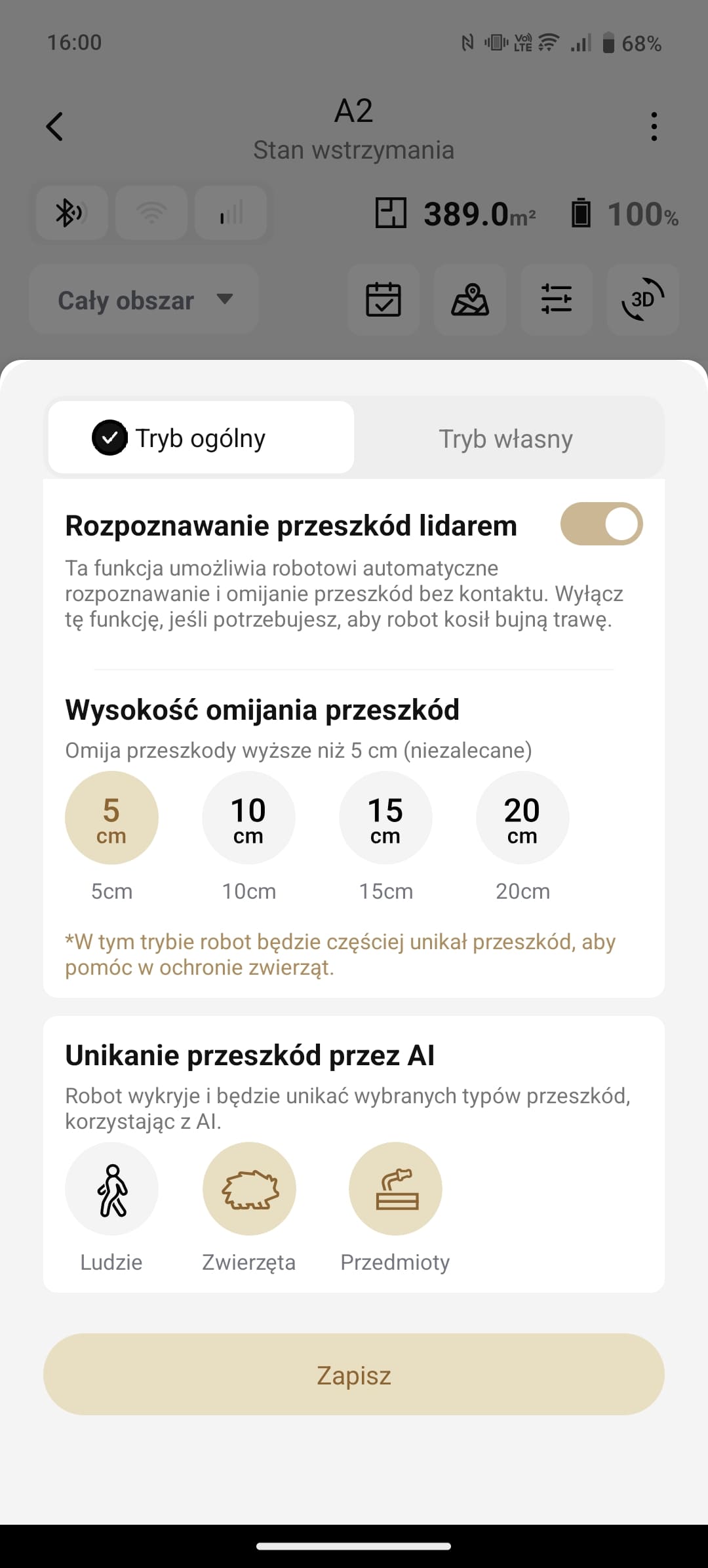
Task: Tap the Bluetooth connection icon
Action: tap(71, 213)
